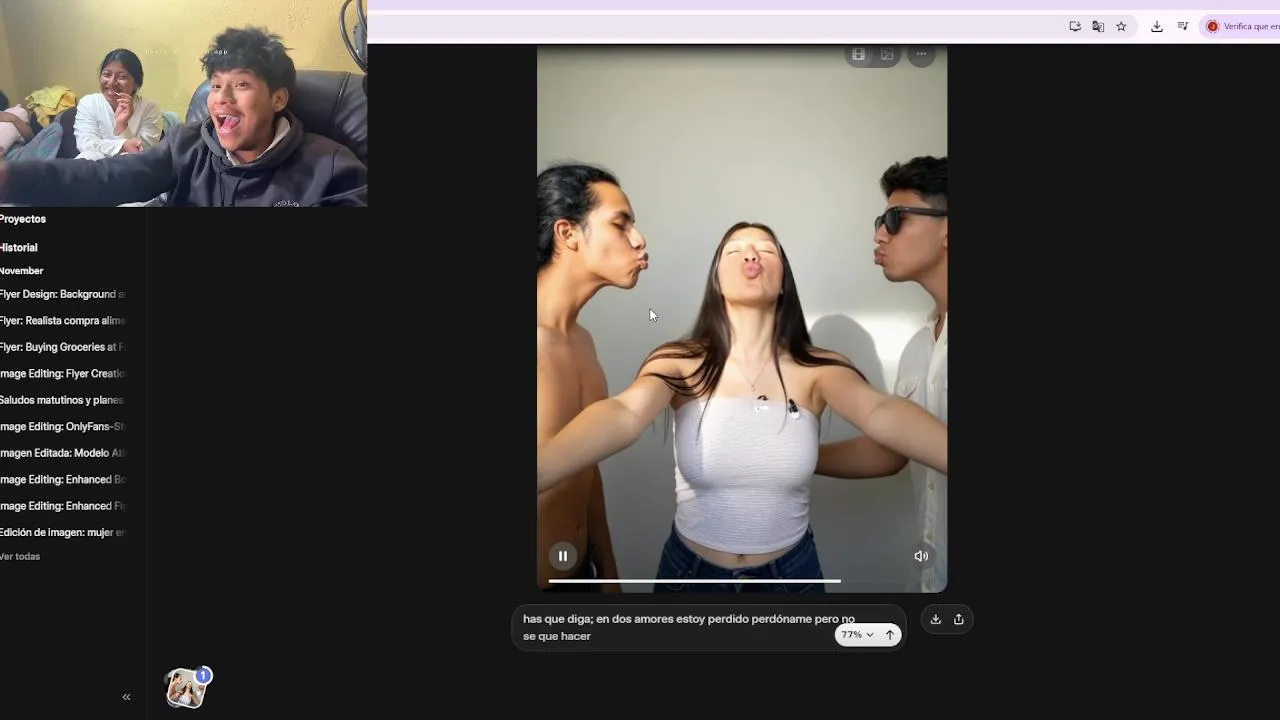The image size is (1280, 720).
Task: Seek along the video progress bar
Action: click(x=694, y=580)
